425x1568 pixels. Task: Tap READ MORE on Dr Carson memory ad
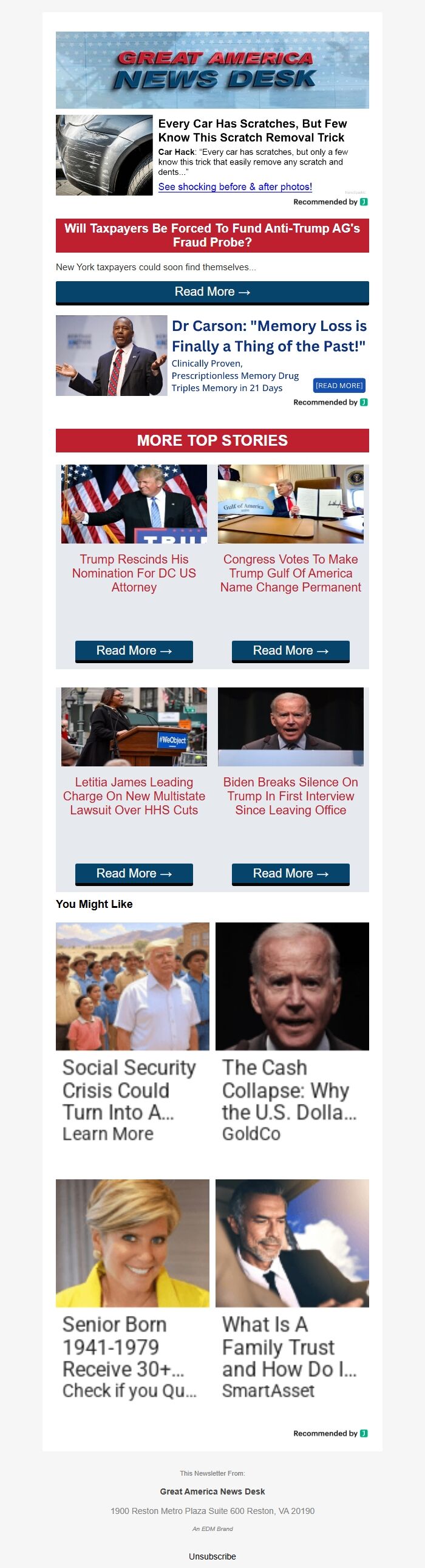coord(339,385)
